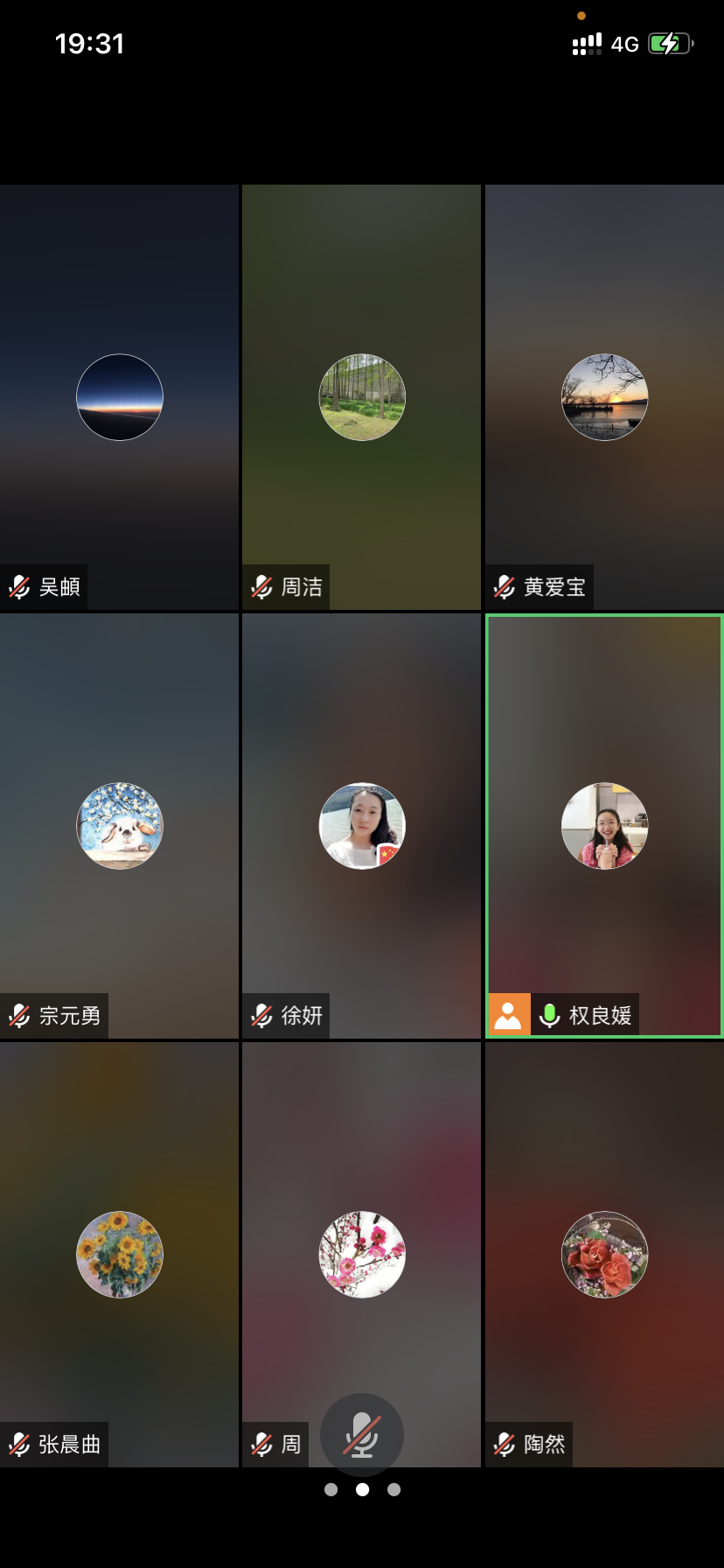Image resolution: width=724 pixels, height=1568 pixels.
Task: Jump to the first page dot
Action: coord(331,1489)
